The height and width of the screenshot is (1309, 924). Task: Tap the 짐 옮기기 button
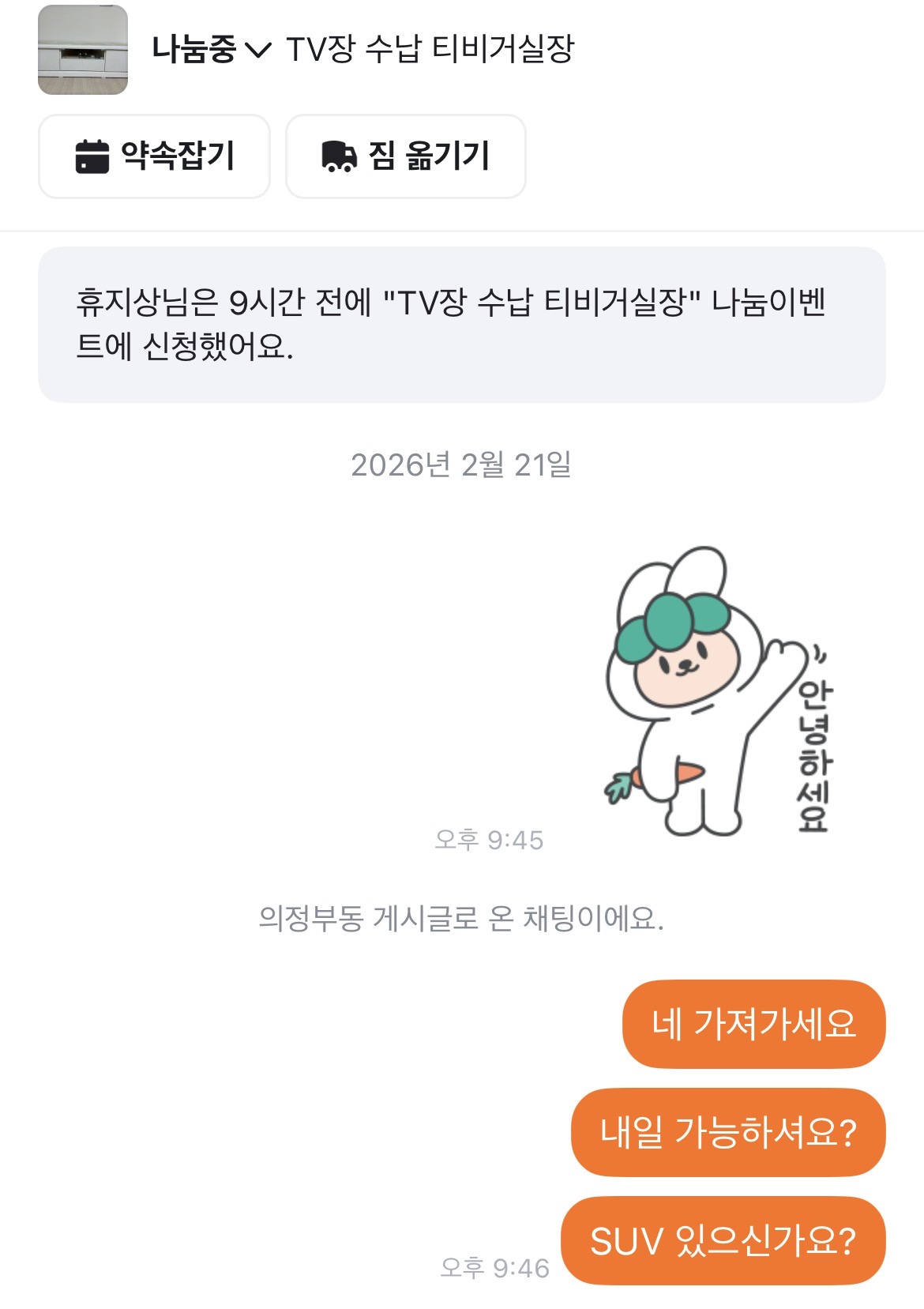coord(405,156)
